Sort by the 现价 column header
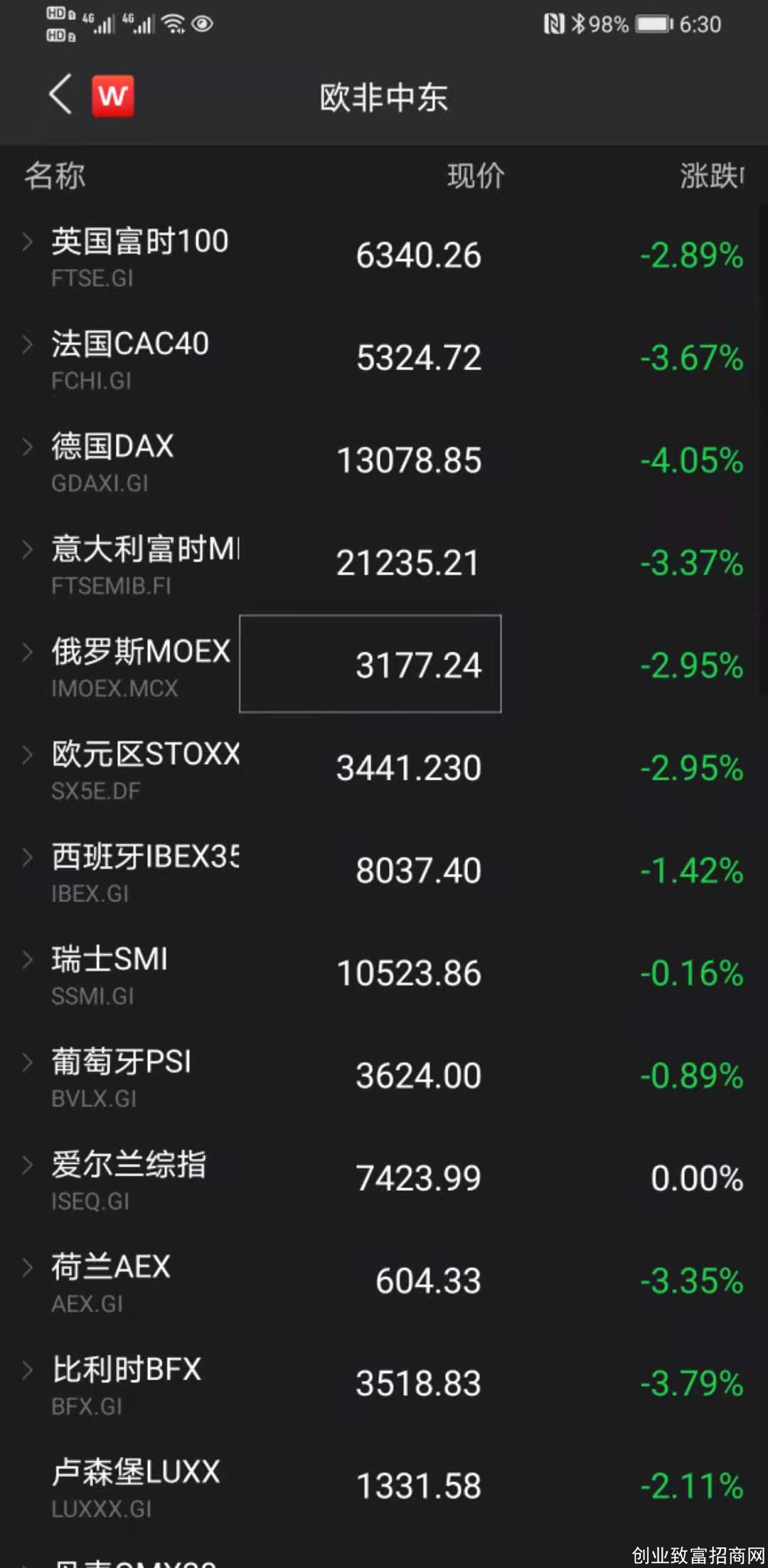 pos(476,176)
